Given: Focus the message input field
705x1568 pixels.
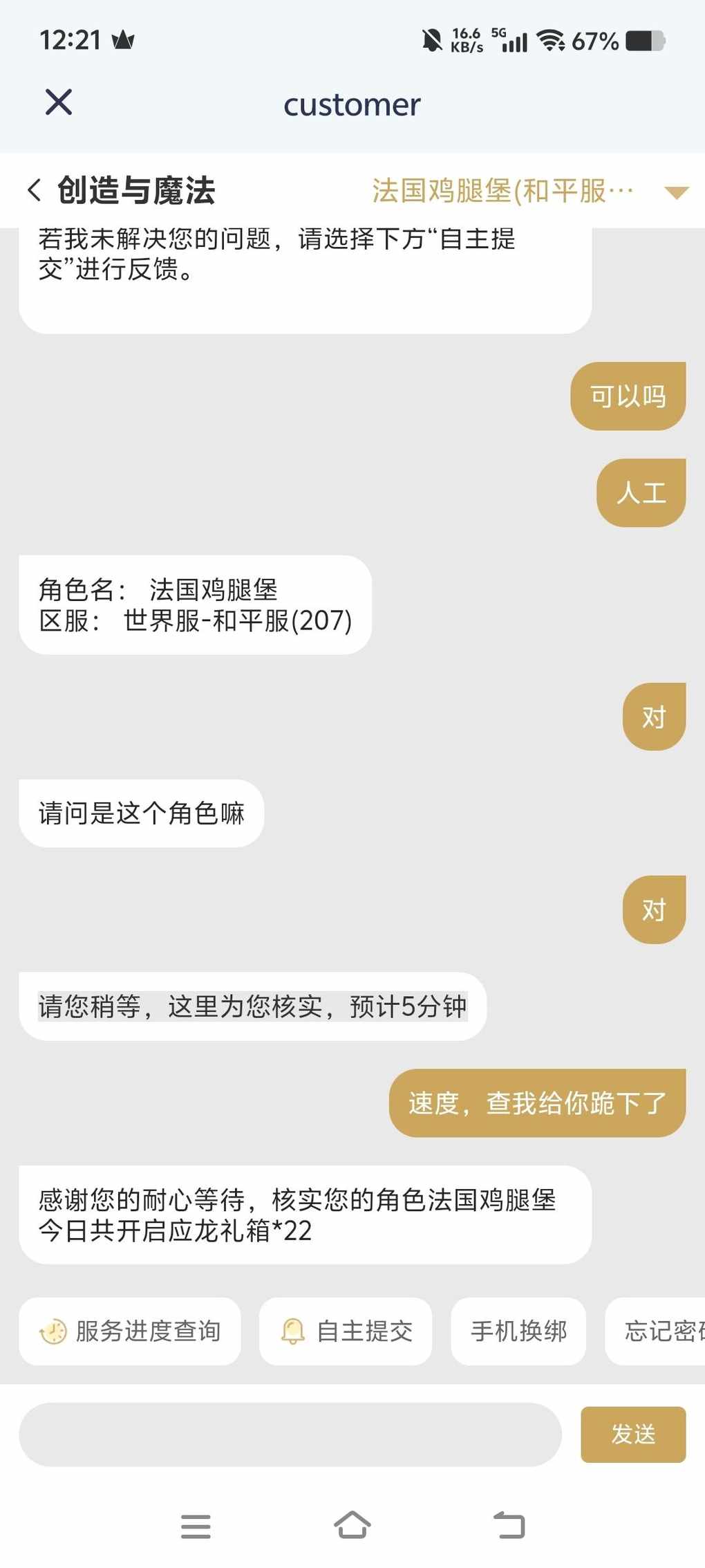Looking at the screenshot, I should [290, 1435].
